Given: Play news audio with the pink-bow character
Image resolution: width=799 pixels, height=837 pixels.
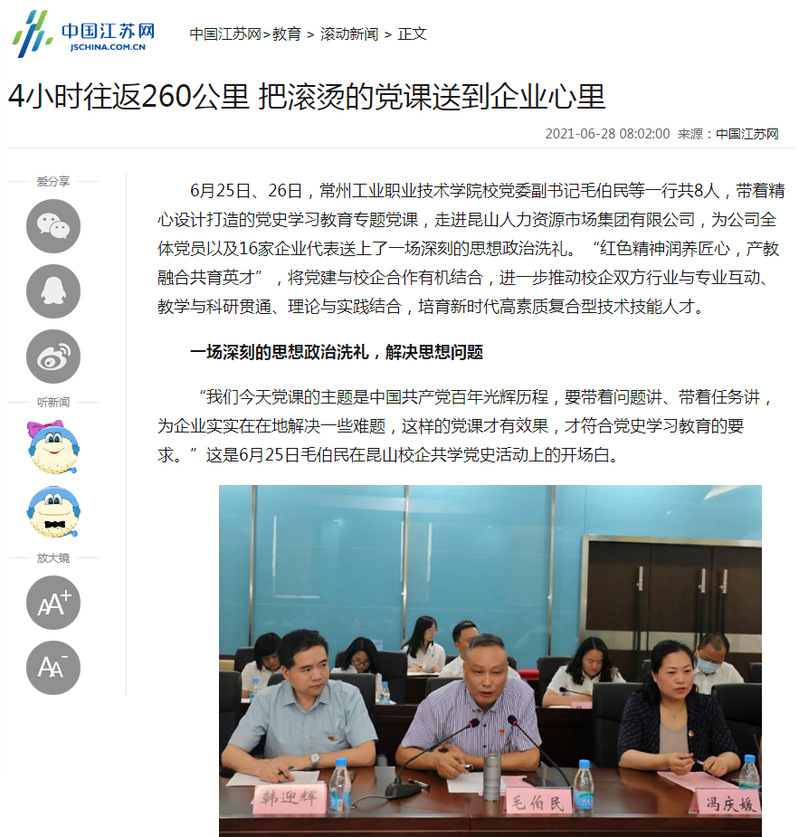Looking at the screenshot, I should click(x=53, y=446).
